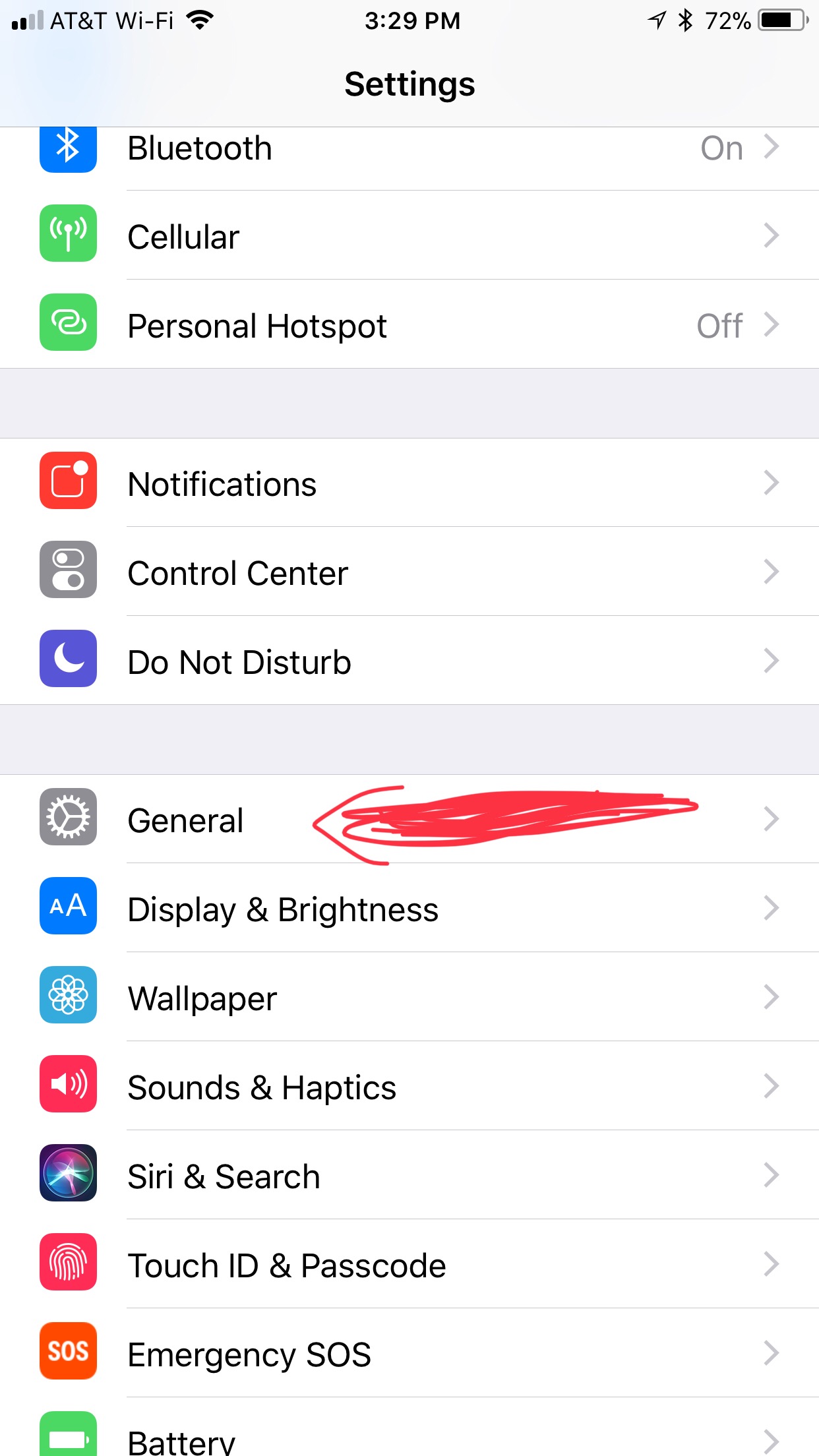819x1456 pixels.
Task: Open the Cellular settings row
Action: (x=409, y=236)
